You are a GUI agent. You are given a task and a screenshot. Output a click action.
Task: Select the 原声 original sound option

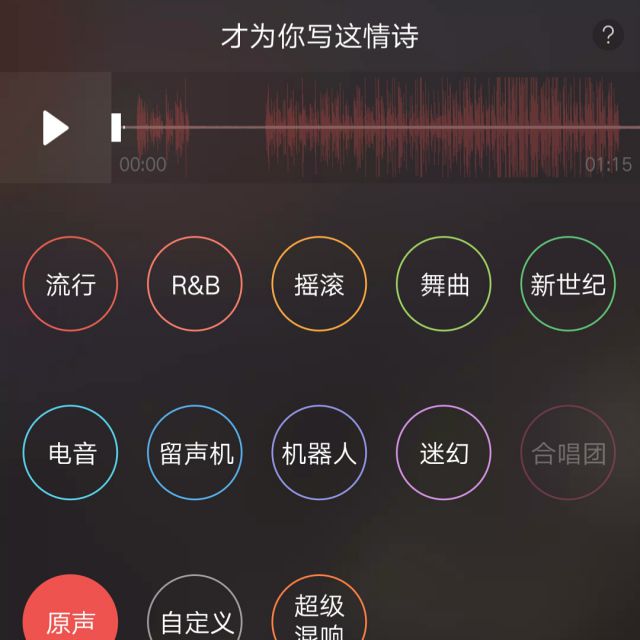(x=70, y=607)
